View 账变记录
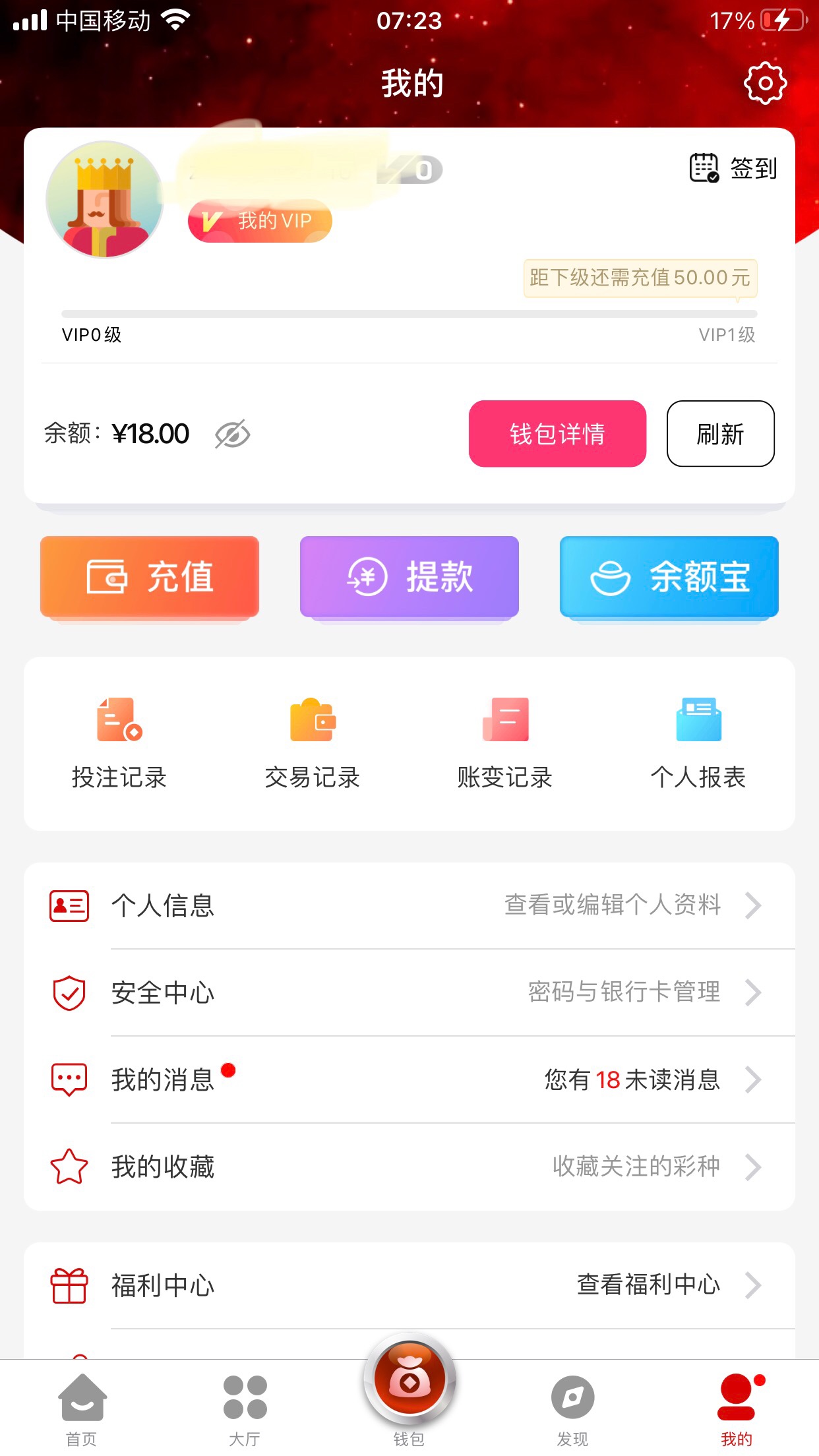Screen dimensions: 819x1456 point(505,743)
